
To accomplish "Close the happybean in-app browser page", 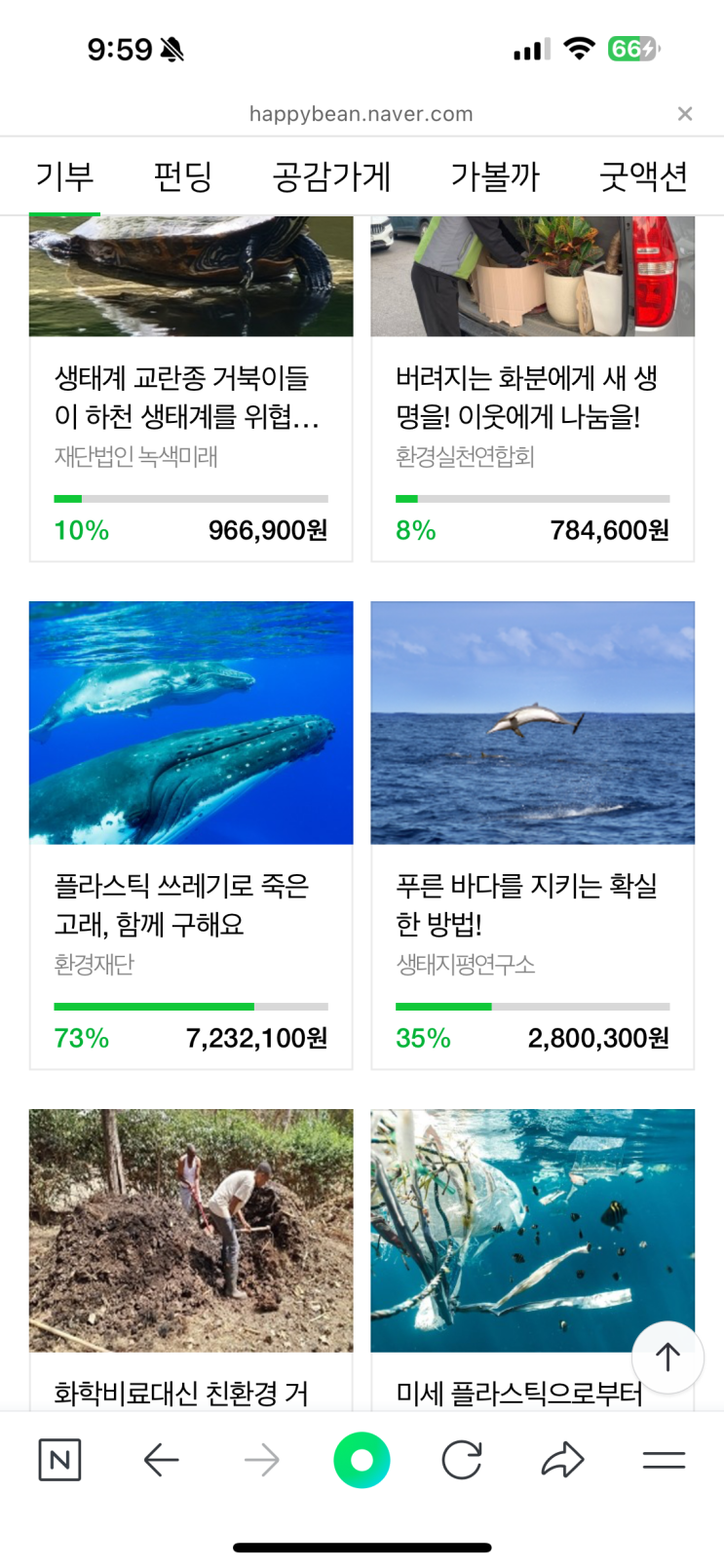I will click(685, 114).
